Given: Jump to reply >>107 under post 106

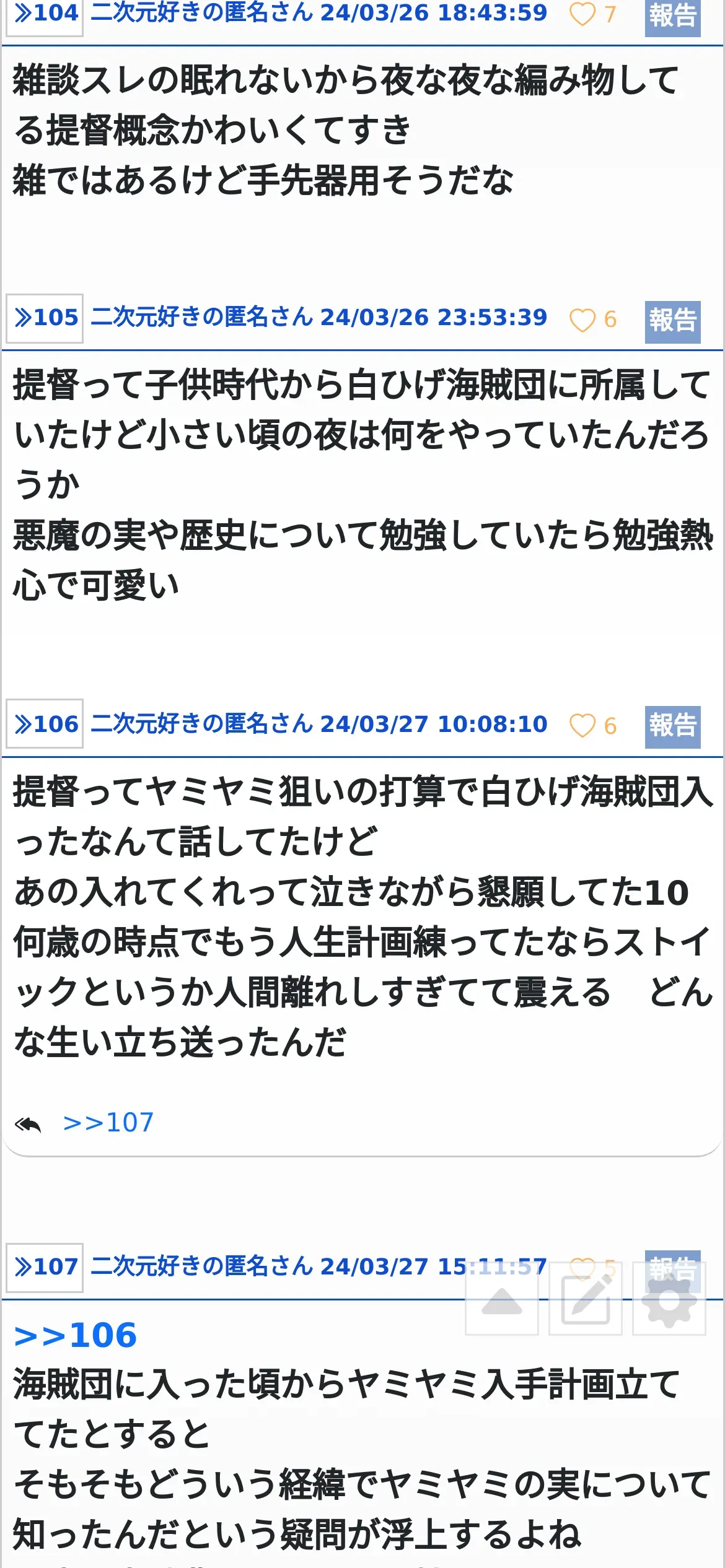Looking at the screenshot, I should coord(108,1123).
